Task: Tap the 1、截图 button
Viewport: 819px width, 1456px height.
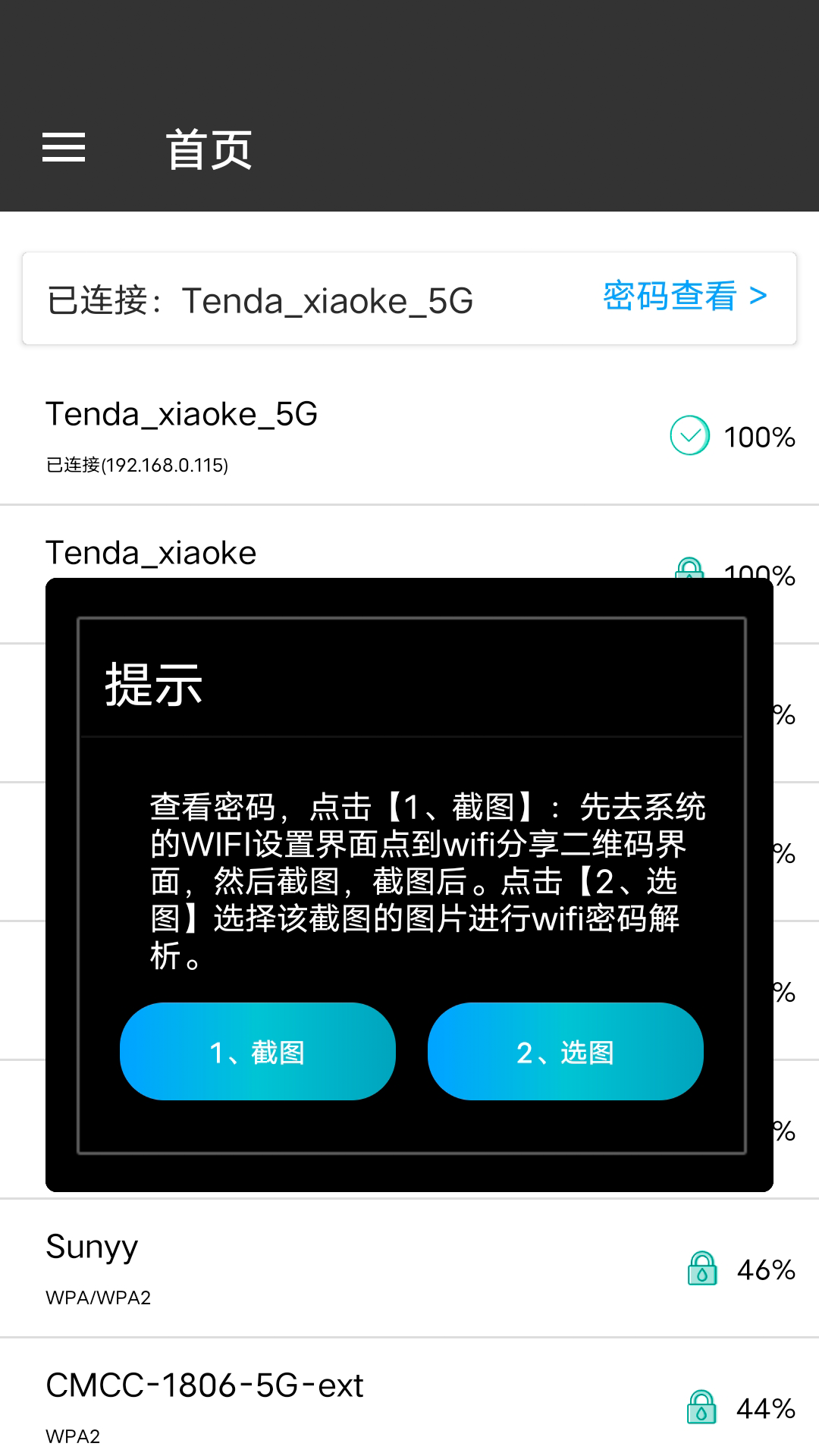Action: (258, 1052)
